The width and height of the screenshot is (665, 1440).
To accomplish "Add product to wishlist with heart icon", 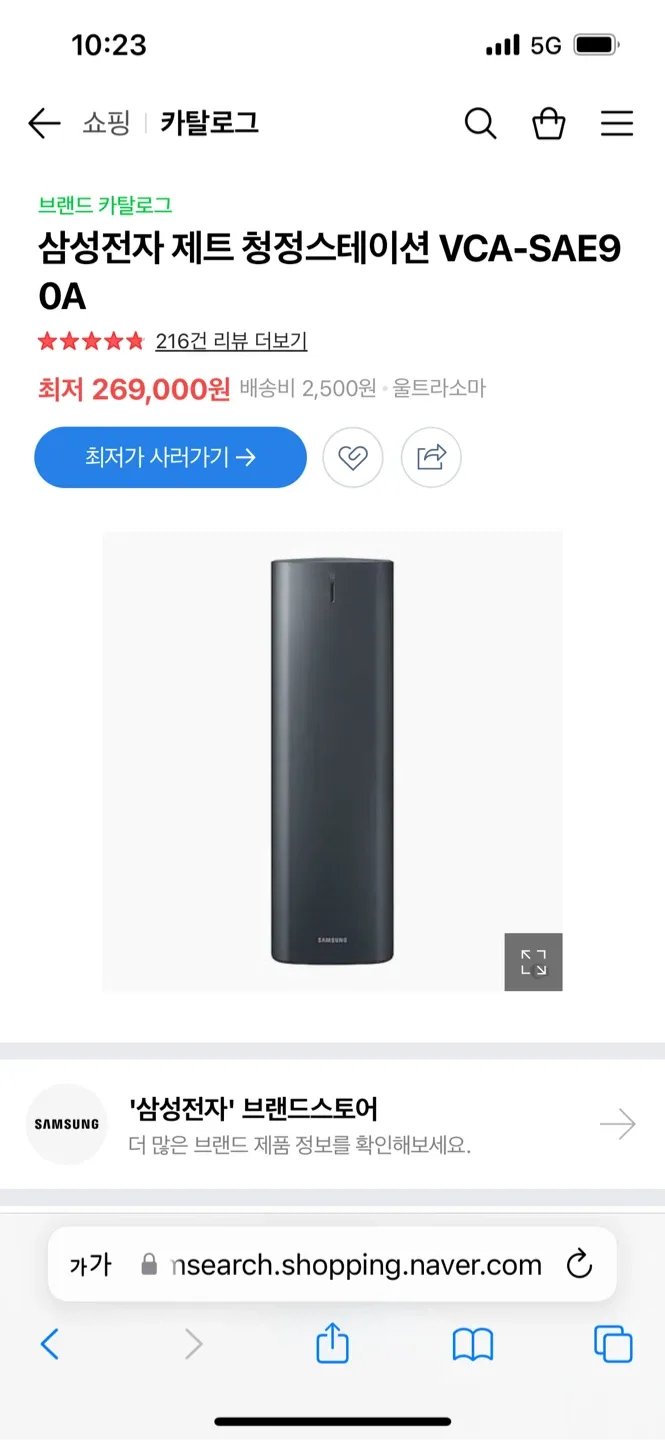I will point(352,457).
